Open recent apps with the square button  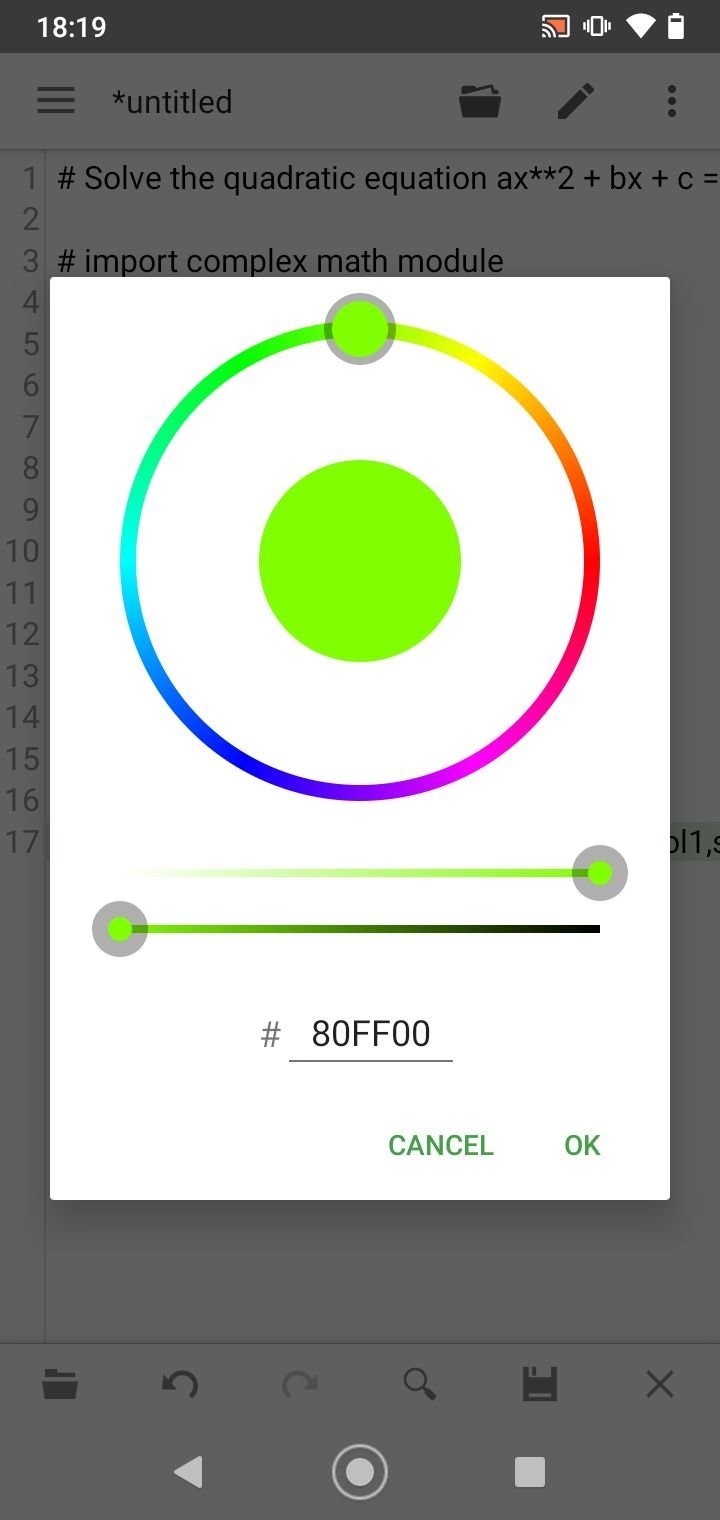530,1472
